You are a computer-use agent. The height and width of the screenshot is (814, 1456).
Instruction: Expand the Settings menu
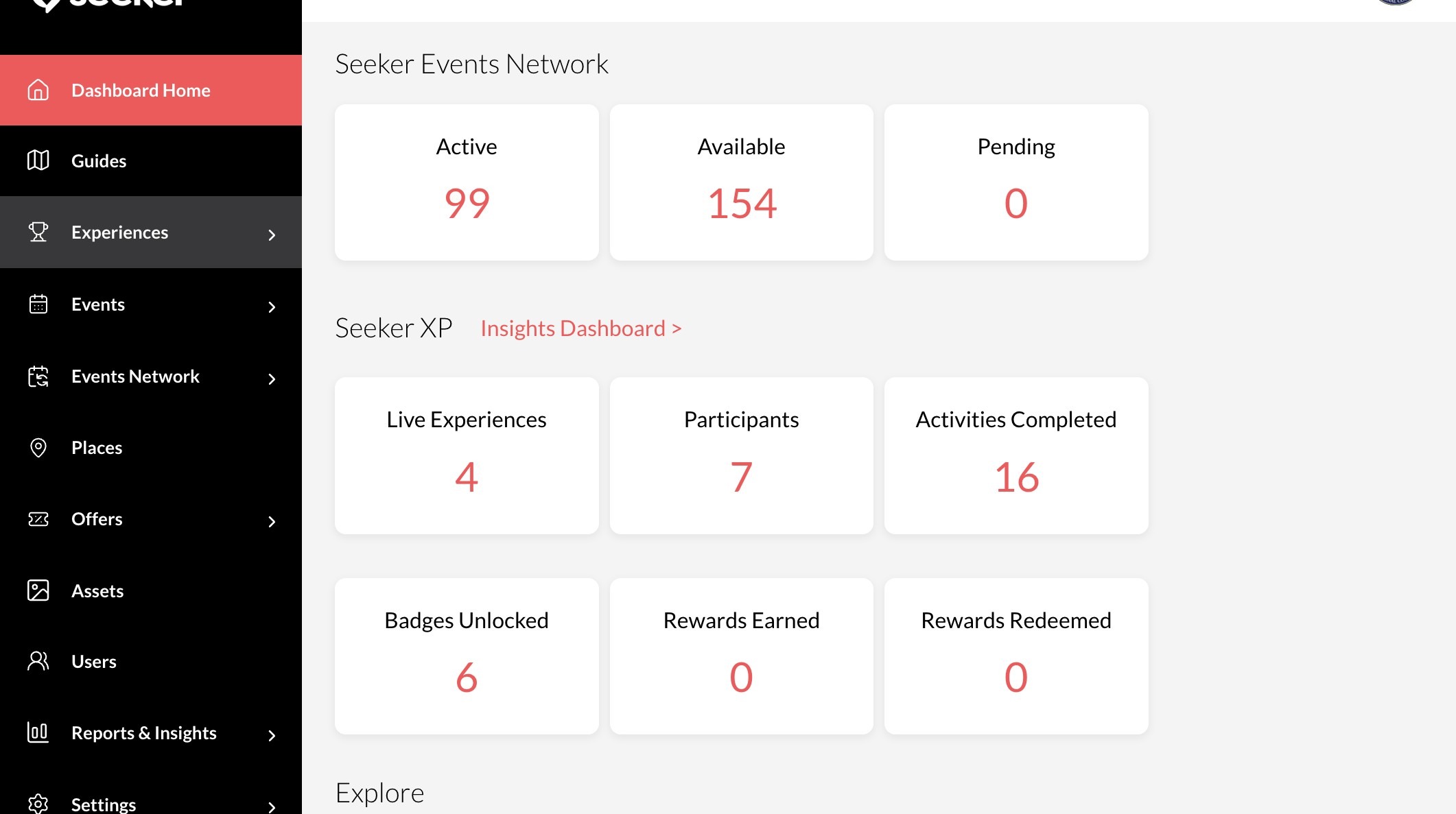point(150,804)
